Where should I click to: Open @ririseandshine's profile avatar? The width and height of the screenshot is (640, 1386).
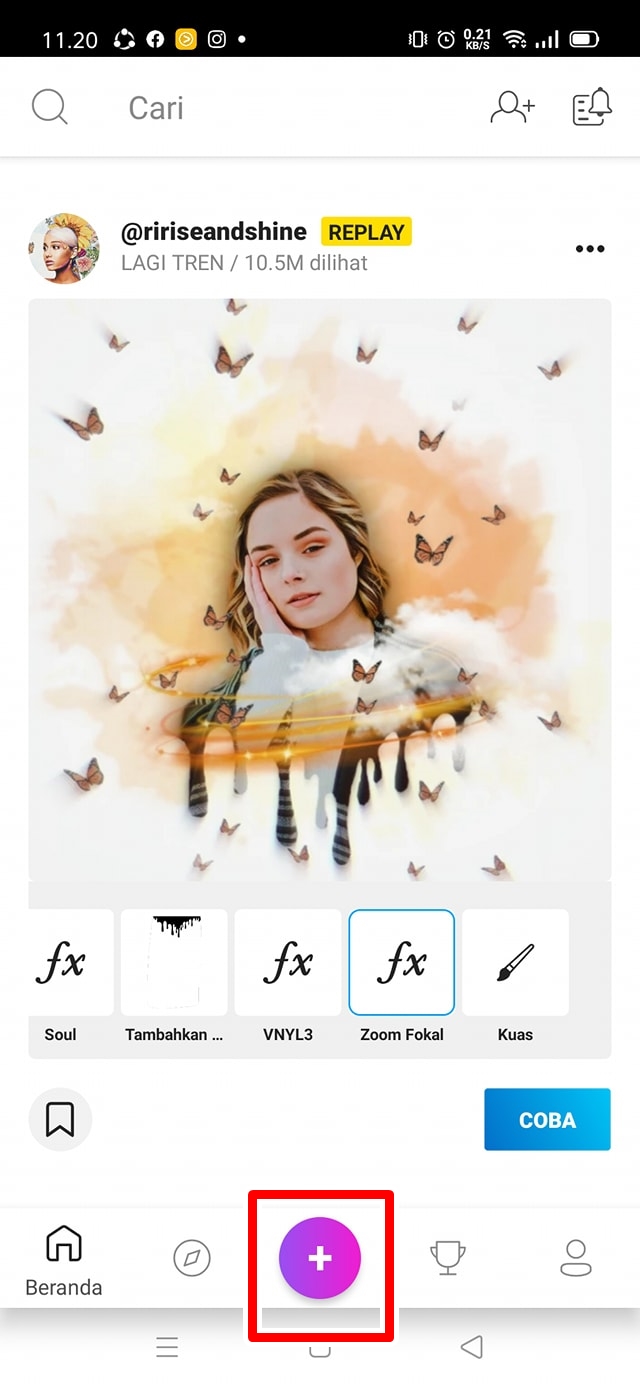(64, 248)
